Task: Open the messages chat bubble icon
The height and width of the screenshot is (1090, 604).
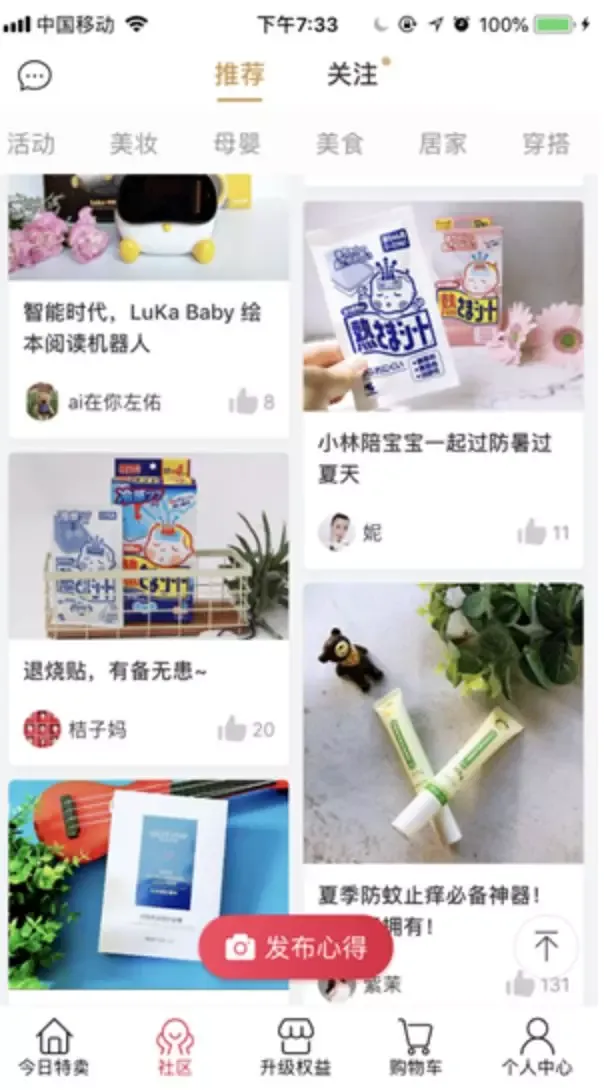Action: (35, 75)
